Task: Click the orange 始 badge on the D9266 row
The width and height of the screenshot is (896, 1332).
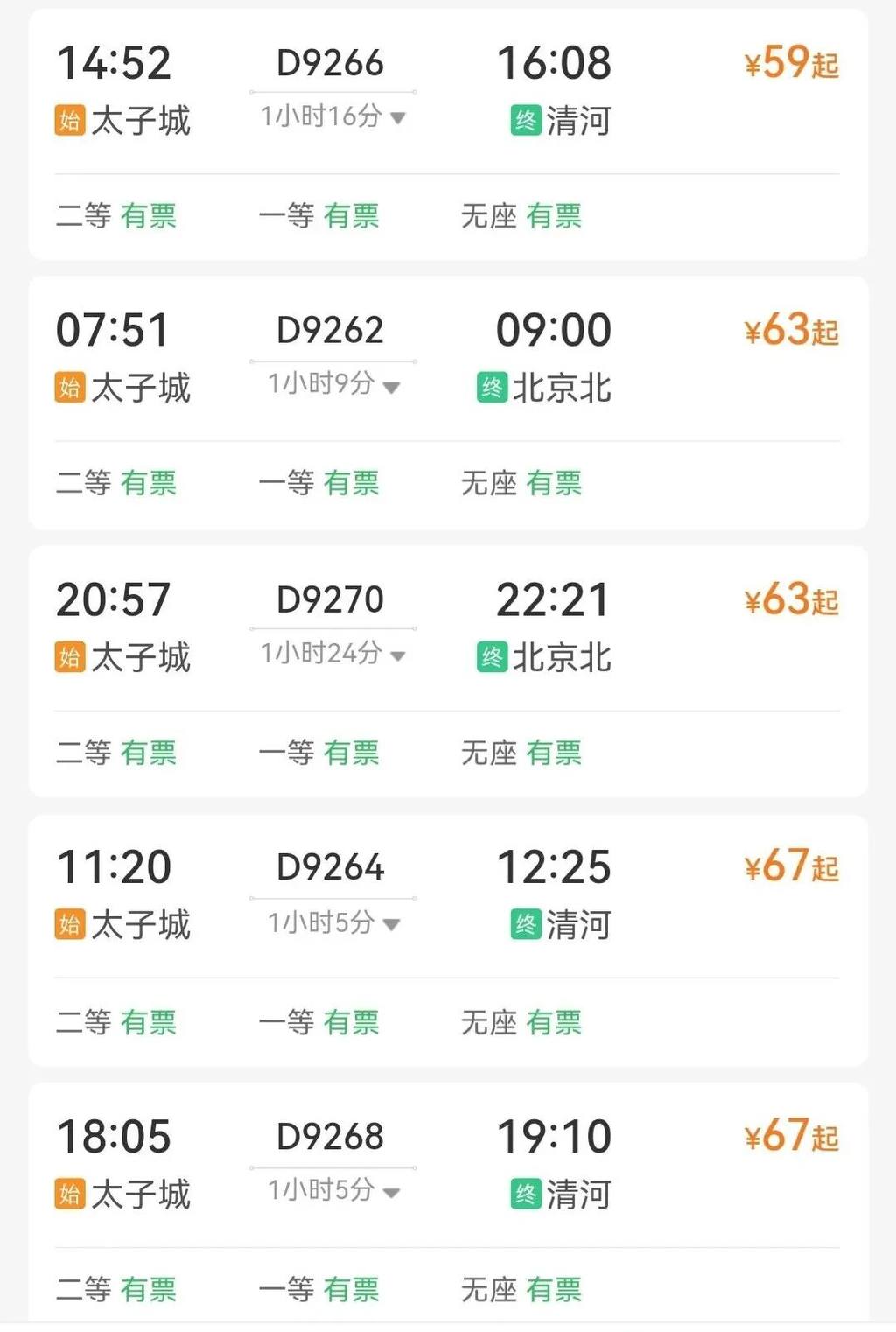Action: point(70,119)
